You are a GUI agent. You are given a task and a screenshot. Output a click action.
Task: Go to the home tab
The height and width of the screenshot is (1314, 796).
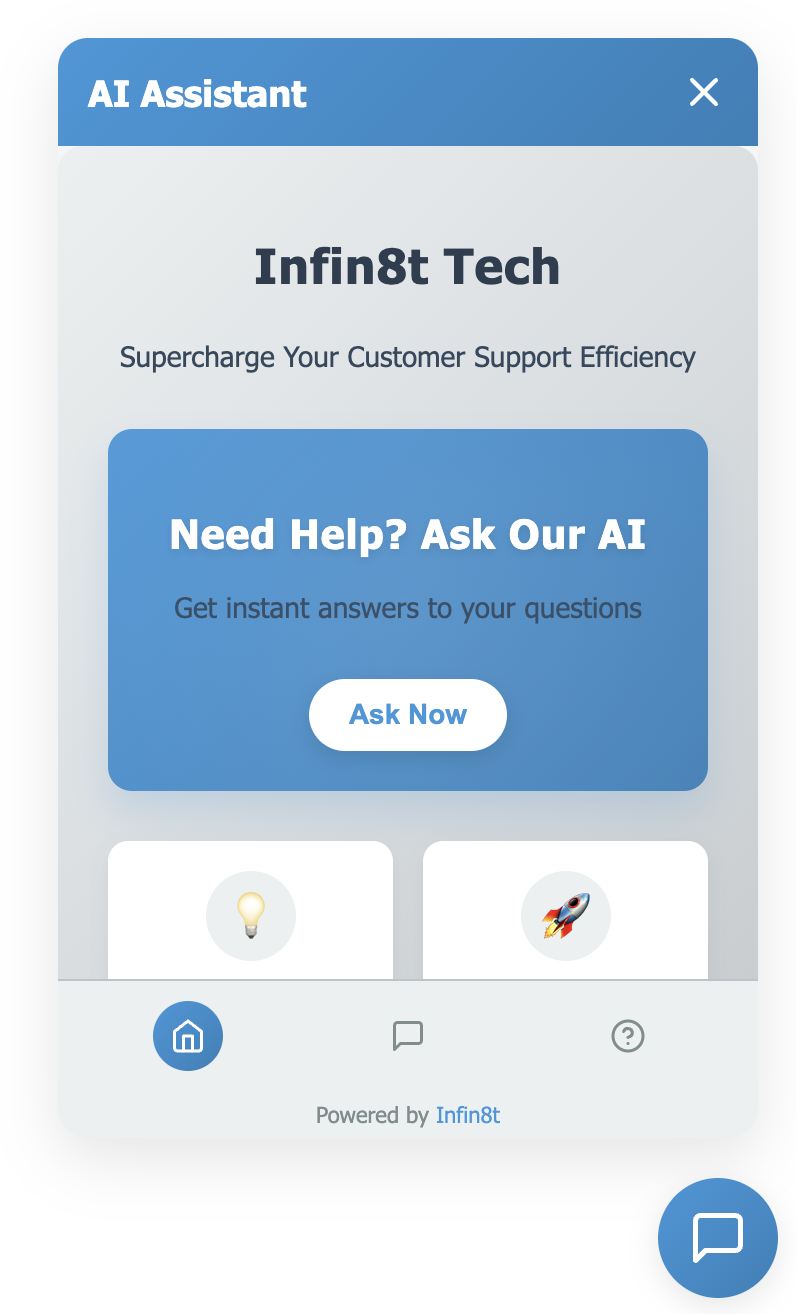pos(188,1036)
